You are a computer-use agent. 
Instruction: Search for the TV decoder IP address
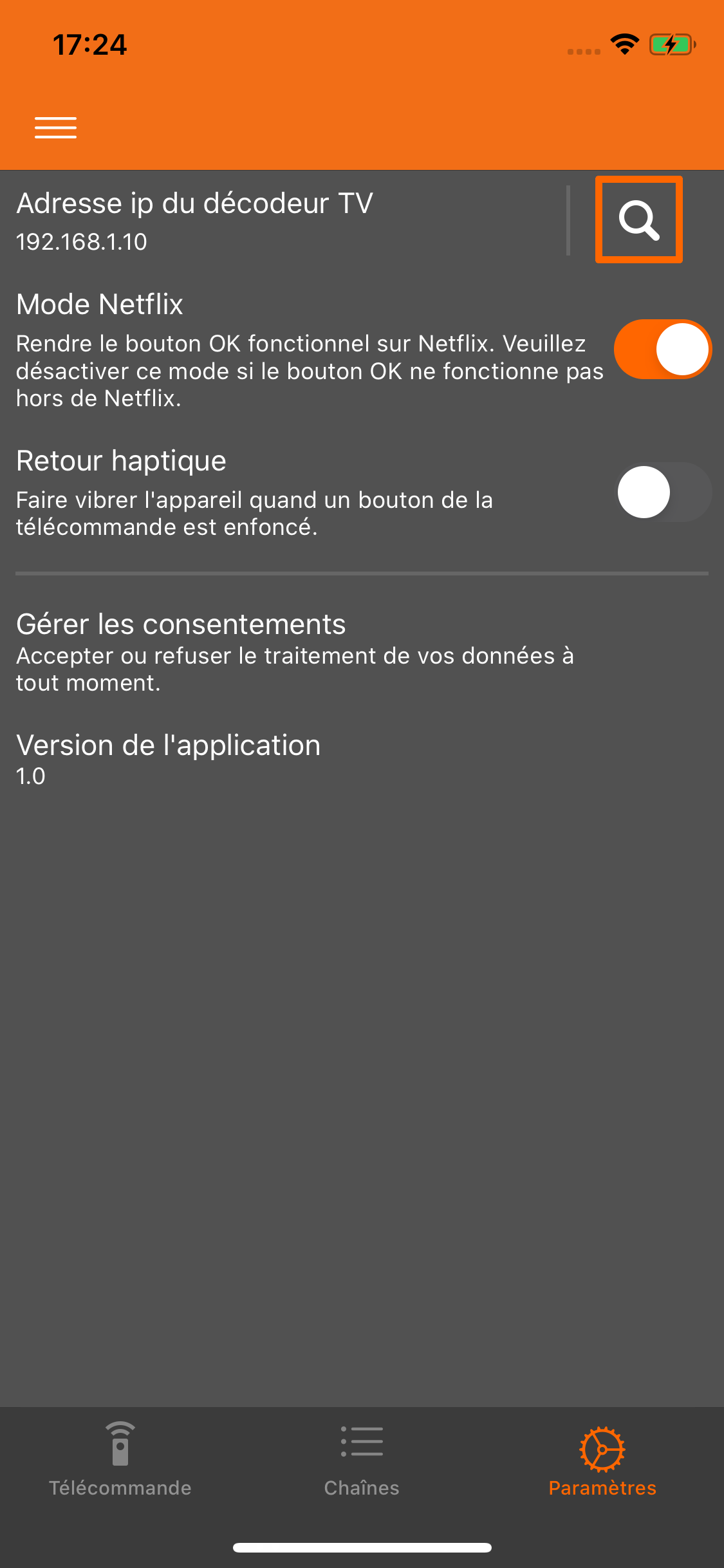coord(638,219)
